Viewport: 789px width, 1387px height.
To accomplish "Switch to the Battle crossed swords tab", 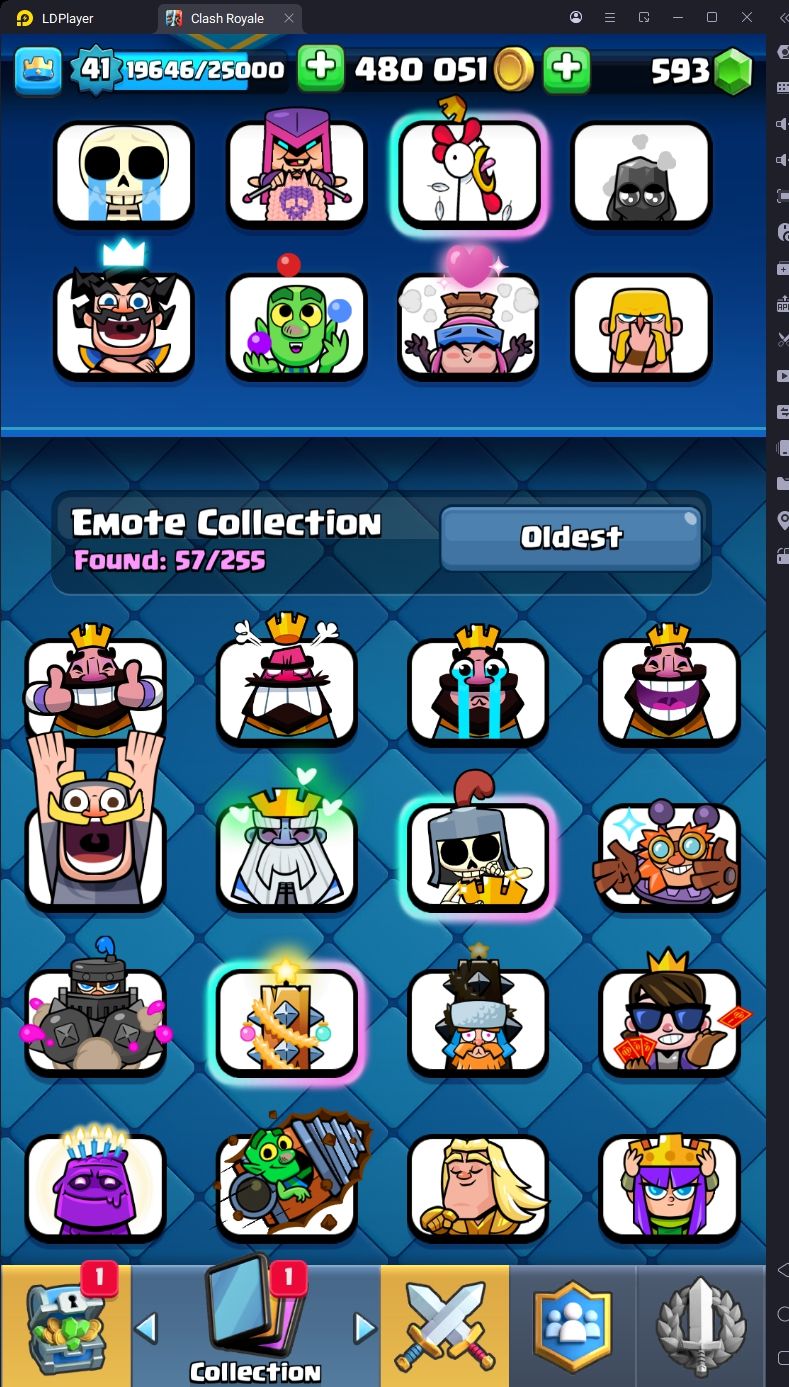I will [444, 1325].
